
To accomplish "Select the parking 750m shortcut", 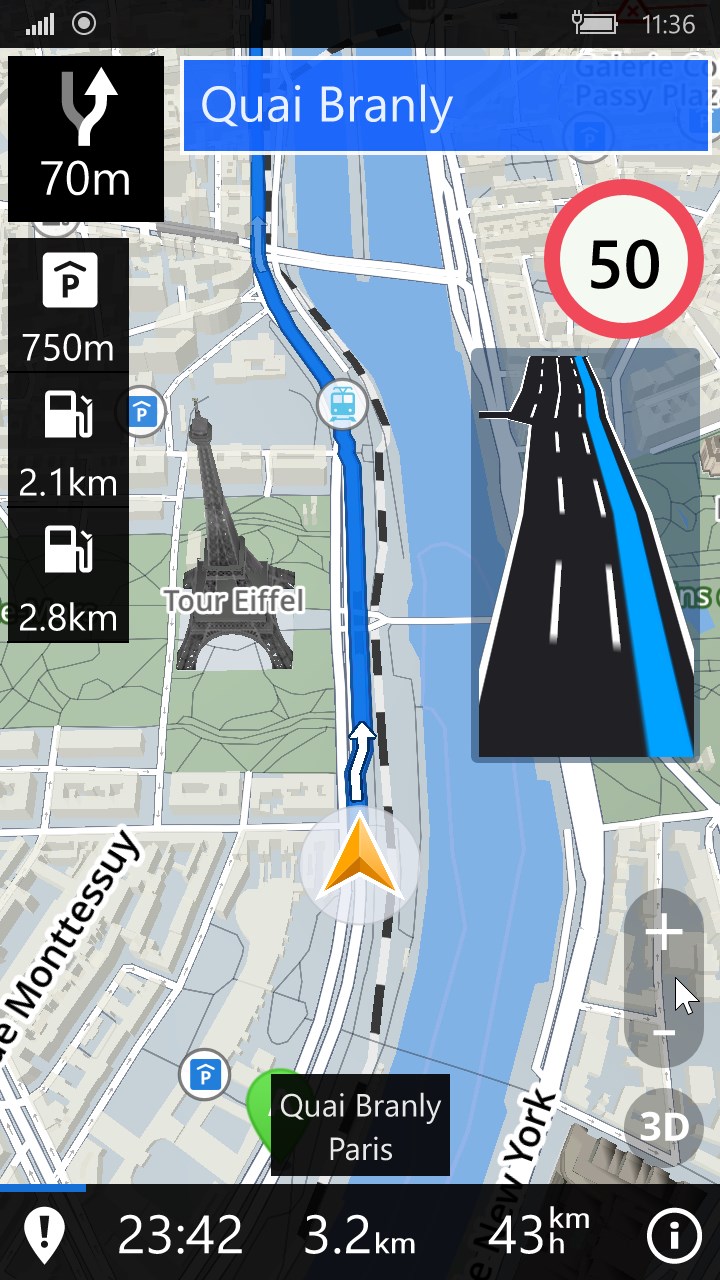I will click(69, 306).
